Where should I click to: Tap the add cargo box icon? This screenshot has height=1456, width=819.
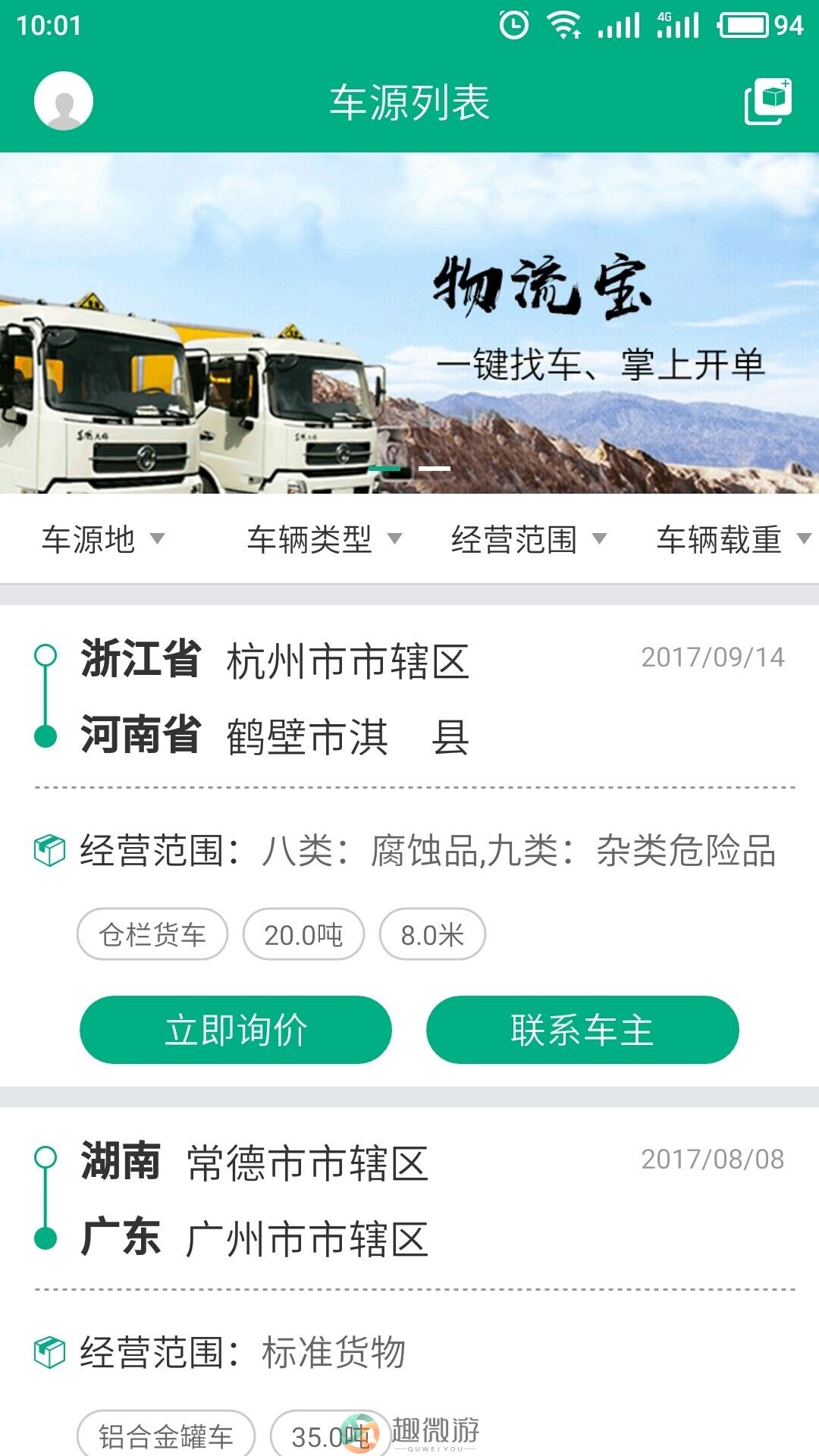point(767,101)
